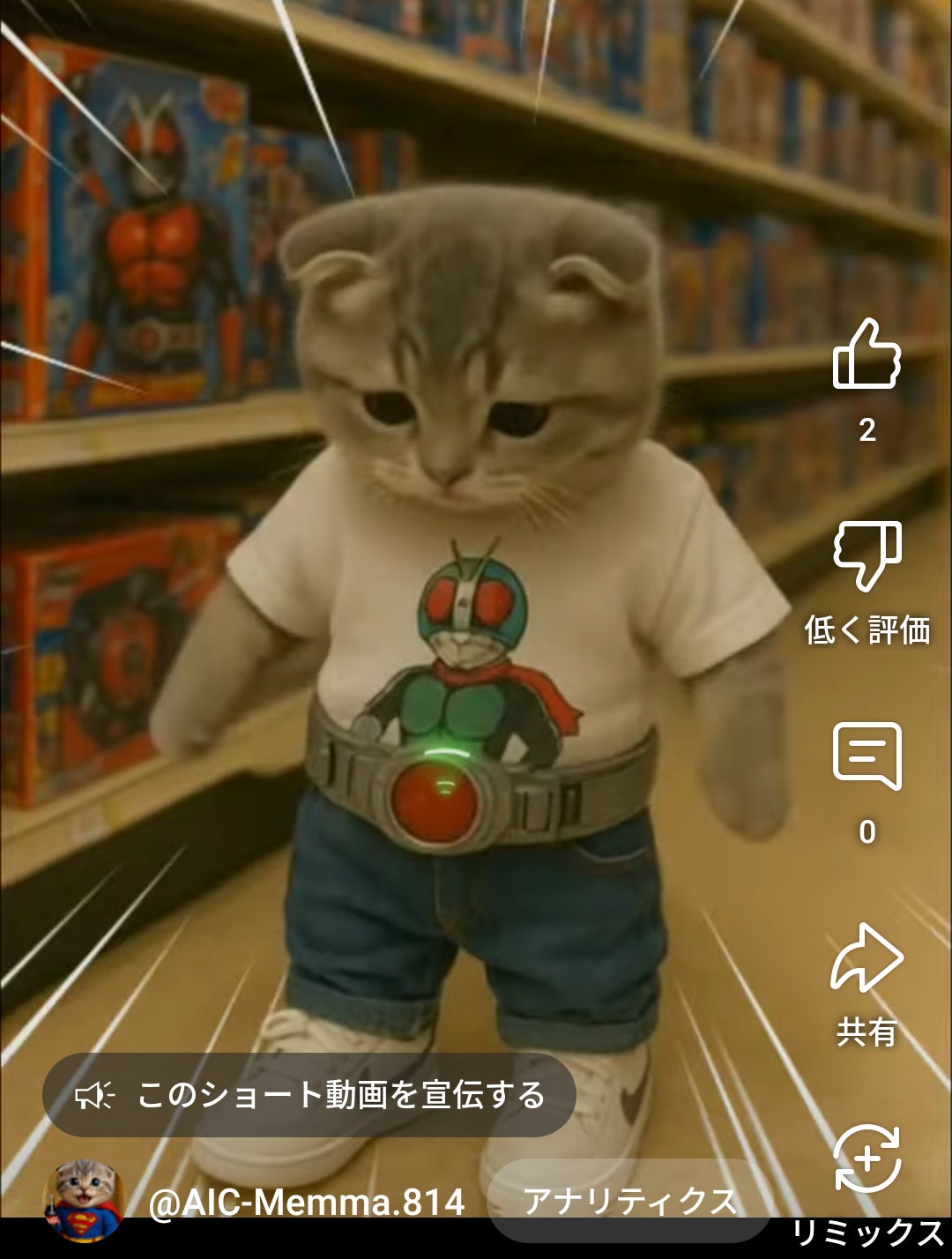Remix this Short with リミックス
Viewport: 952px width, 1259px height.
[x=867, y=1160]
